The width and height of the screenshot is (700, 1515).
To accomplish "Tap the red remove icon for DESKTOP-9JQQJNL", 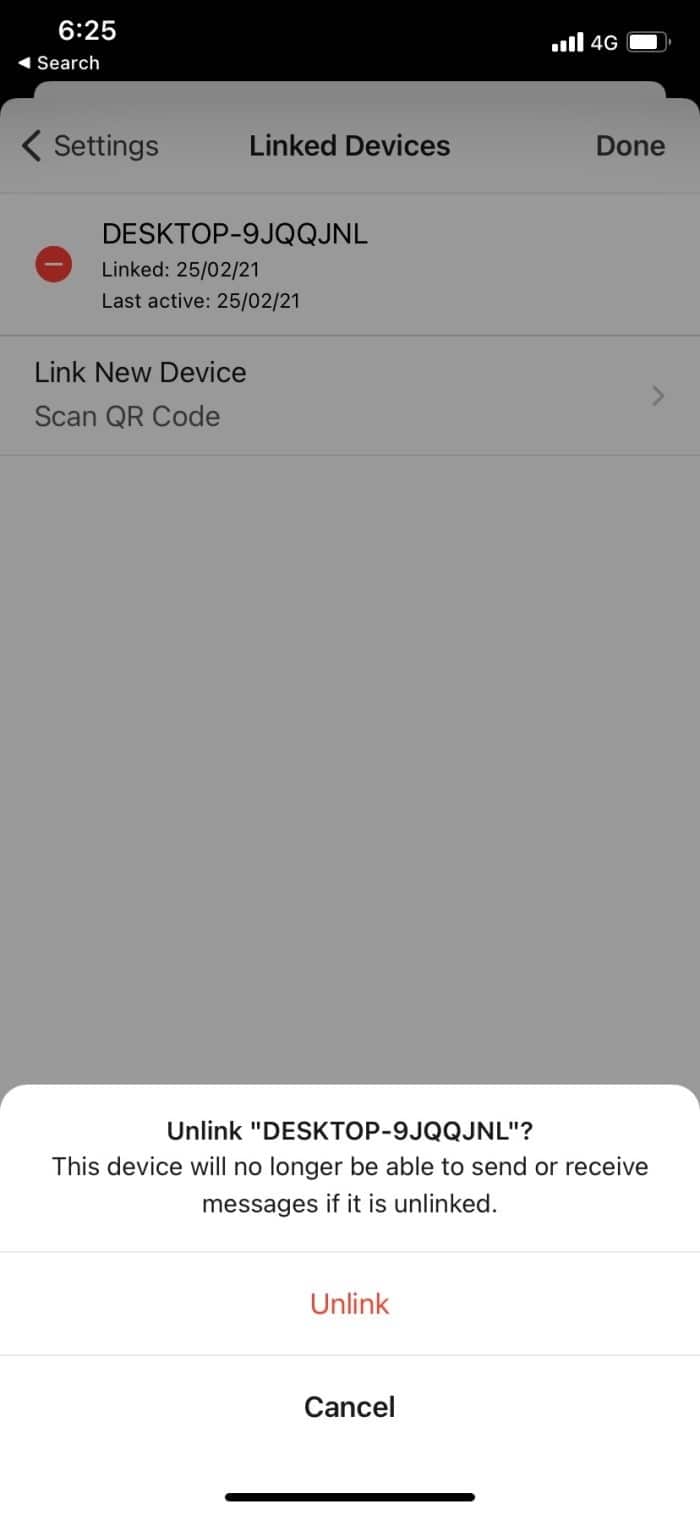I will (54, 265).
